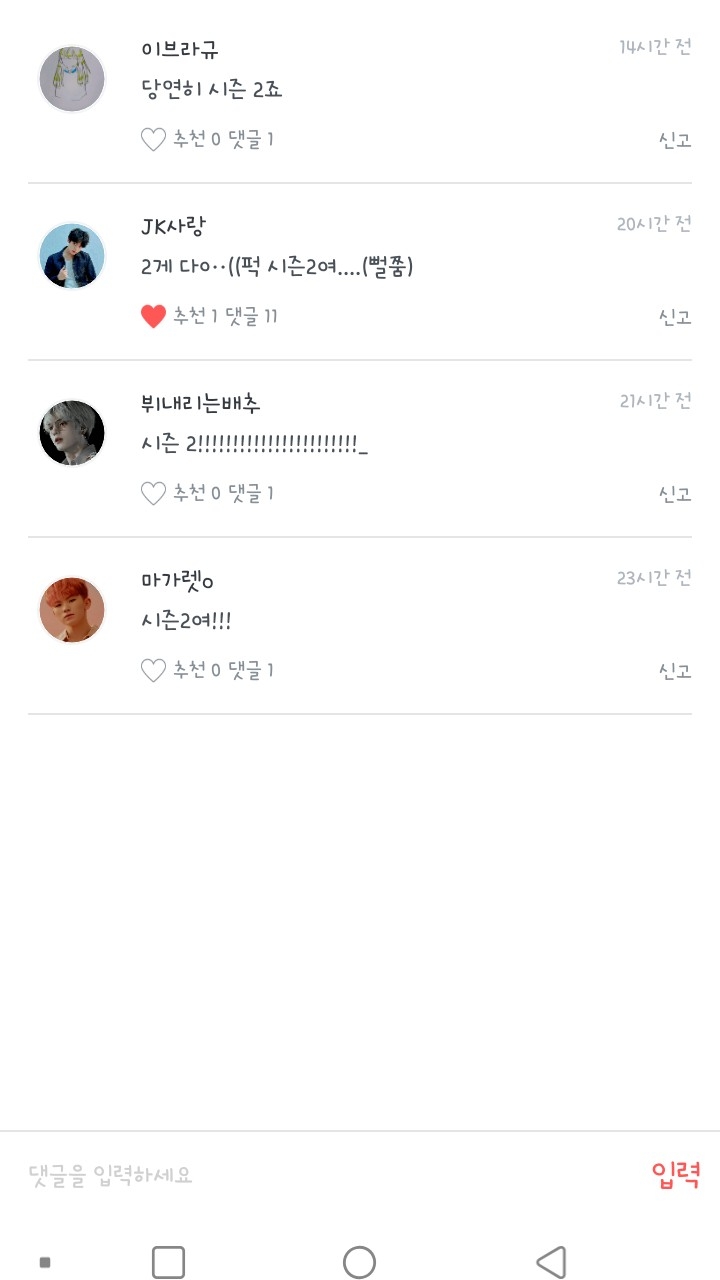
Task: Like the comment by 비내리는배추
Action: point(153,493)
